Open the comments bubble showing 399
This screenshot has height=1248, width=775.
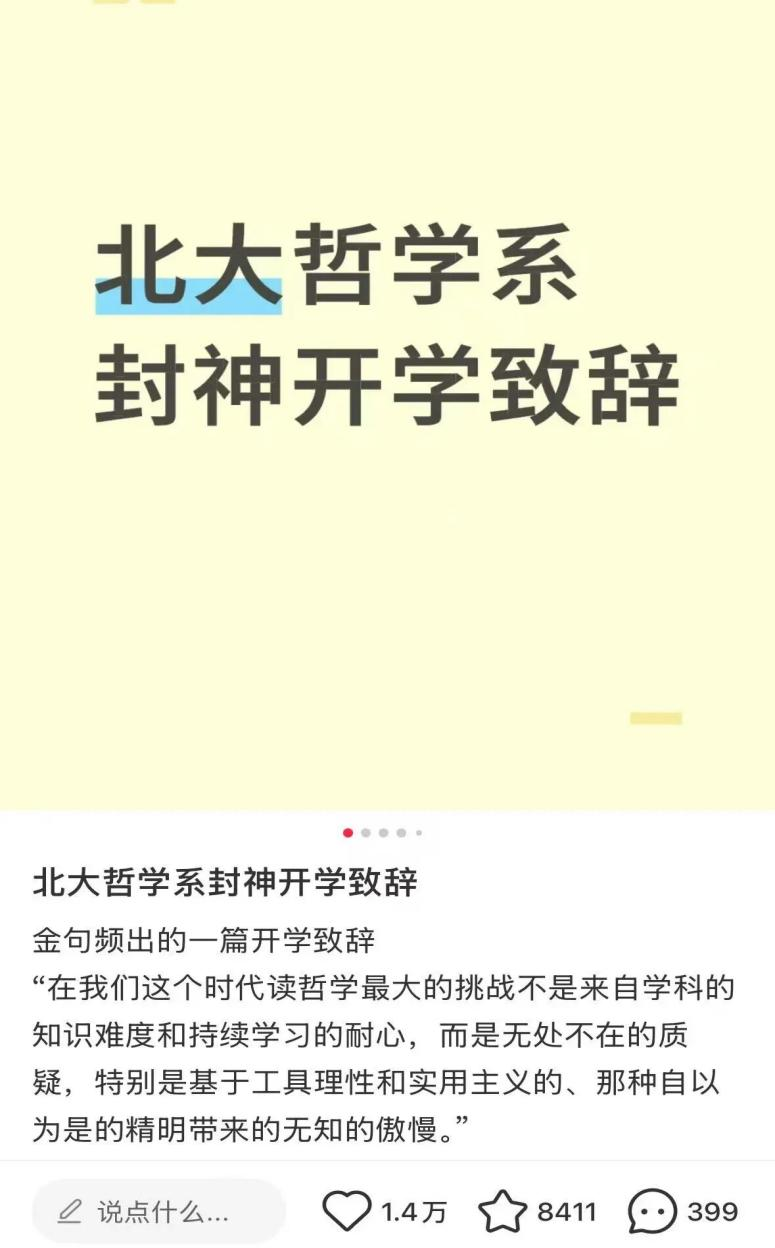(652, 1212)
